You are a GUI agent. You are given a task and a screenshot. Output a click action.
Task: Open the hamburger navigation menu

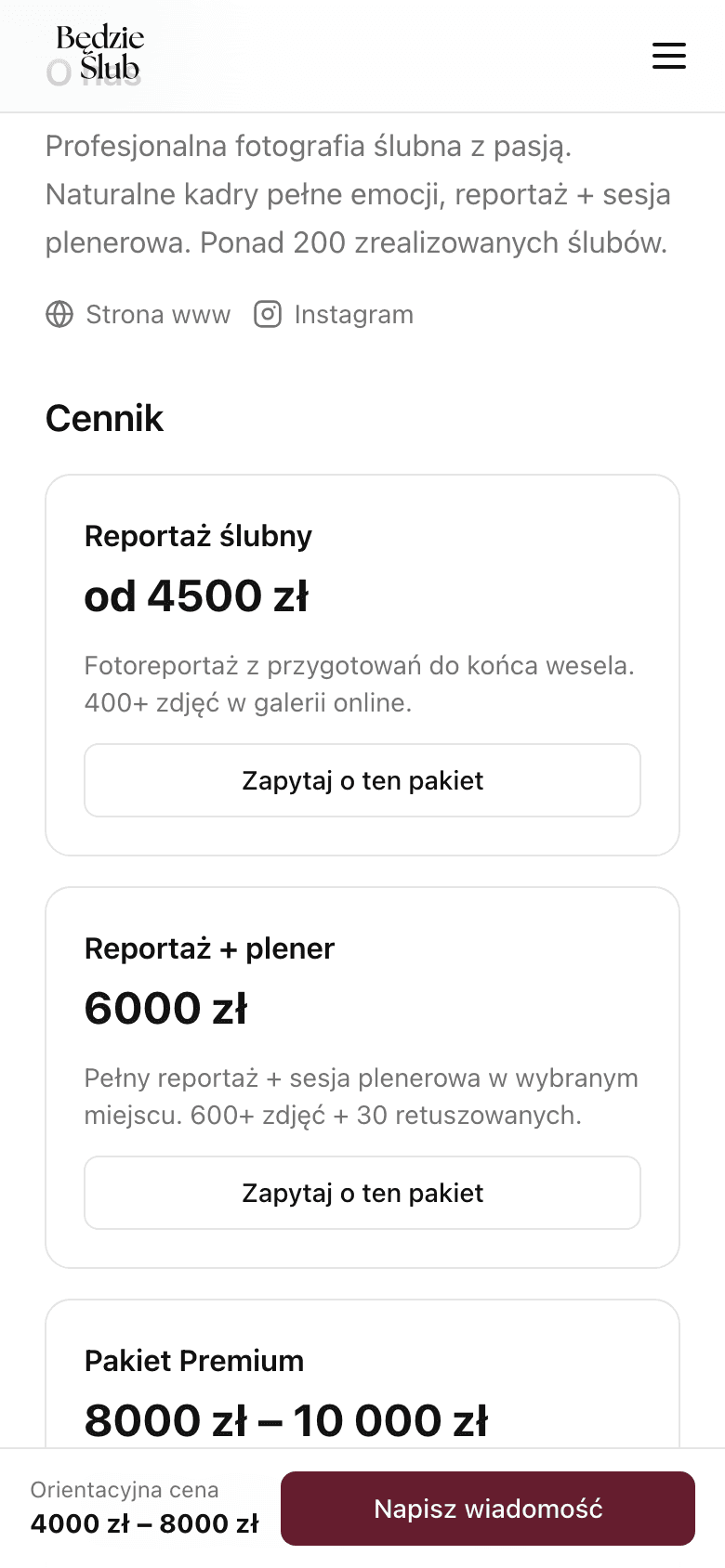coord(668,56)
